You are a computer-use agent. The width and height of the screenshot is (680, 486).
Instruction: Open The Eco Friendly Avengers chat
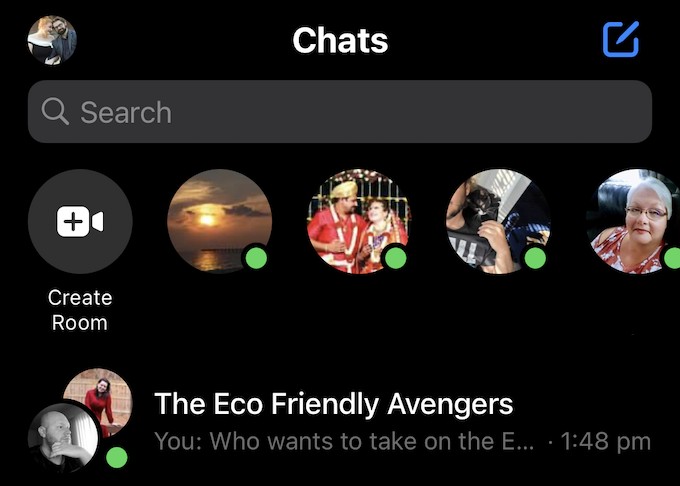(x=340, y=421)
